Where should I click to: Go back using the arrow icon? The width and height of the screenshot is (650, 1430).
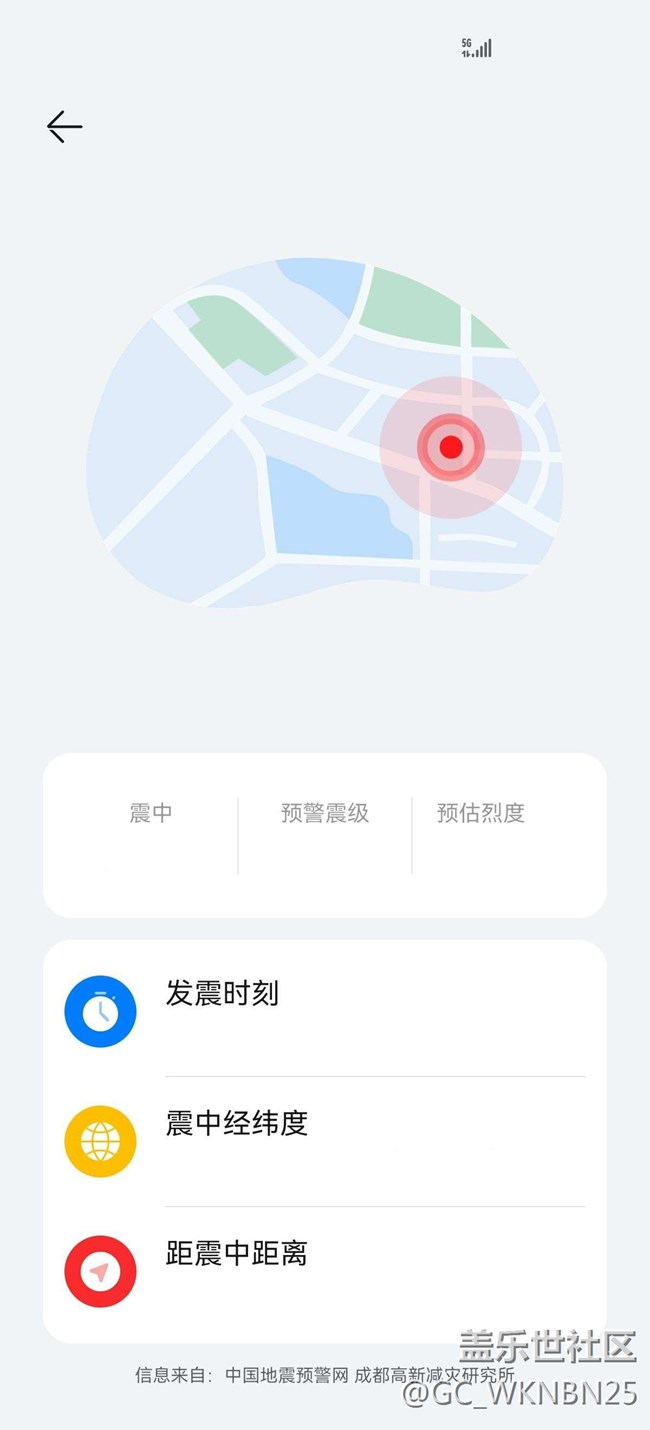tap(65, 127)
